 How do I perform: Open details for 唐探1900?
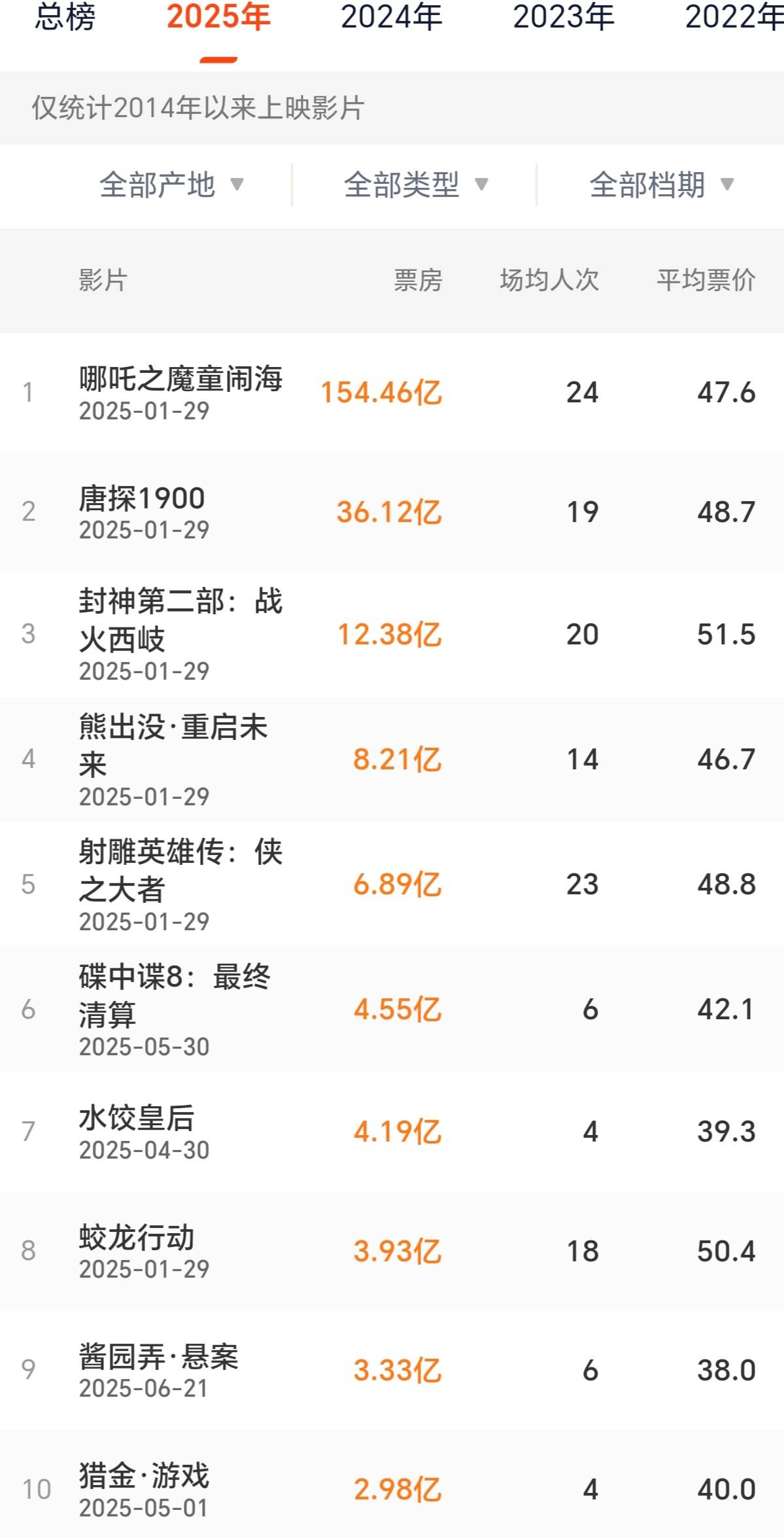[x=392, y=512]
